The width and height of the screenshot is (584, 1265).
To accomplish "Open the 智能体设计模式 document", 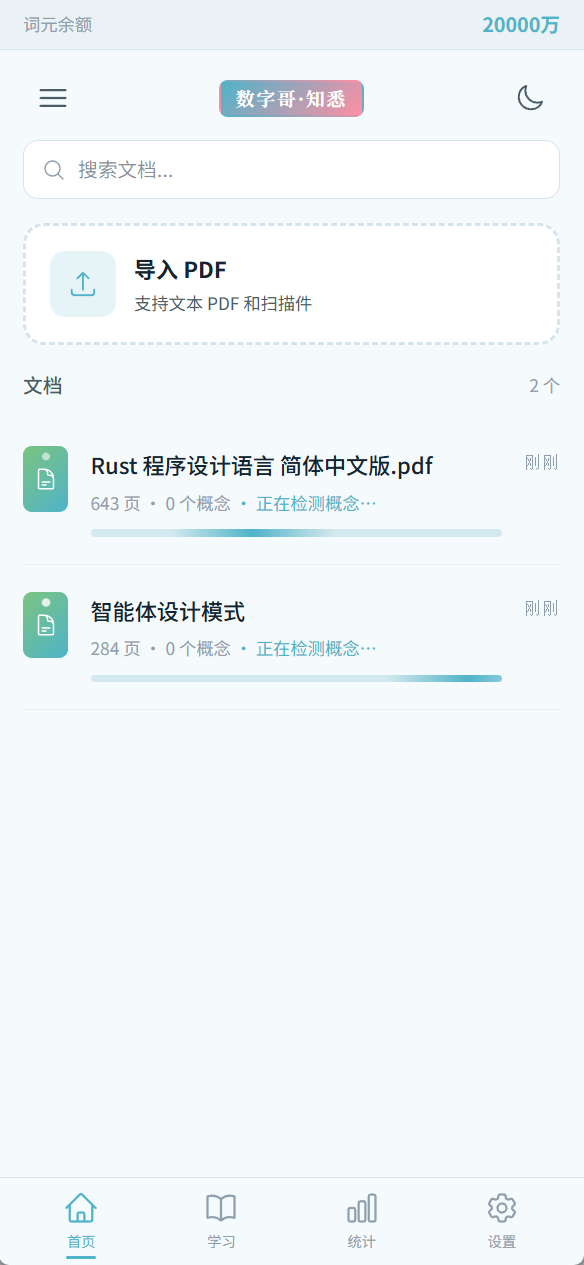I will [291, 638].
